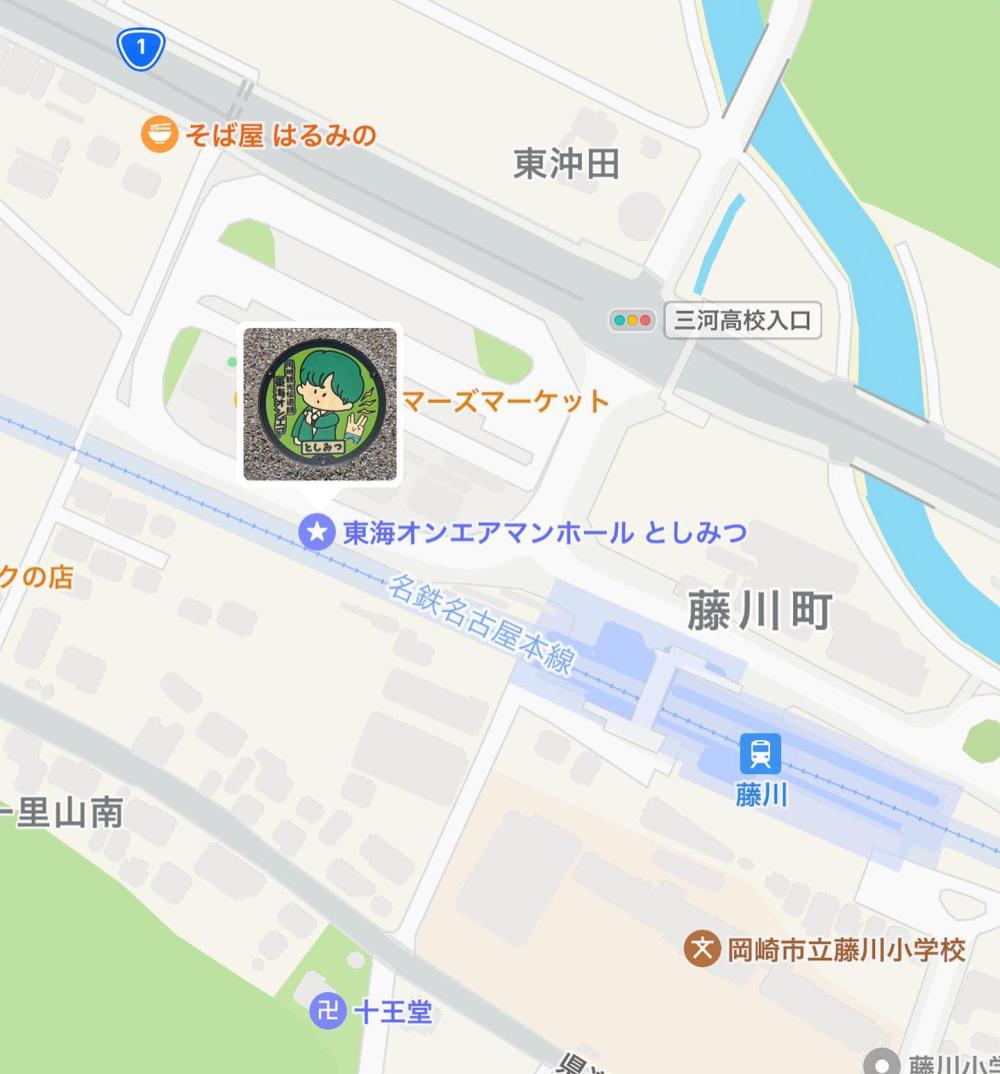Open the 岡崎市立藤川小学校 school marker

pos(702,948)
